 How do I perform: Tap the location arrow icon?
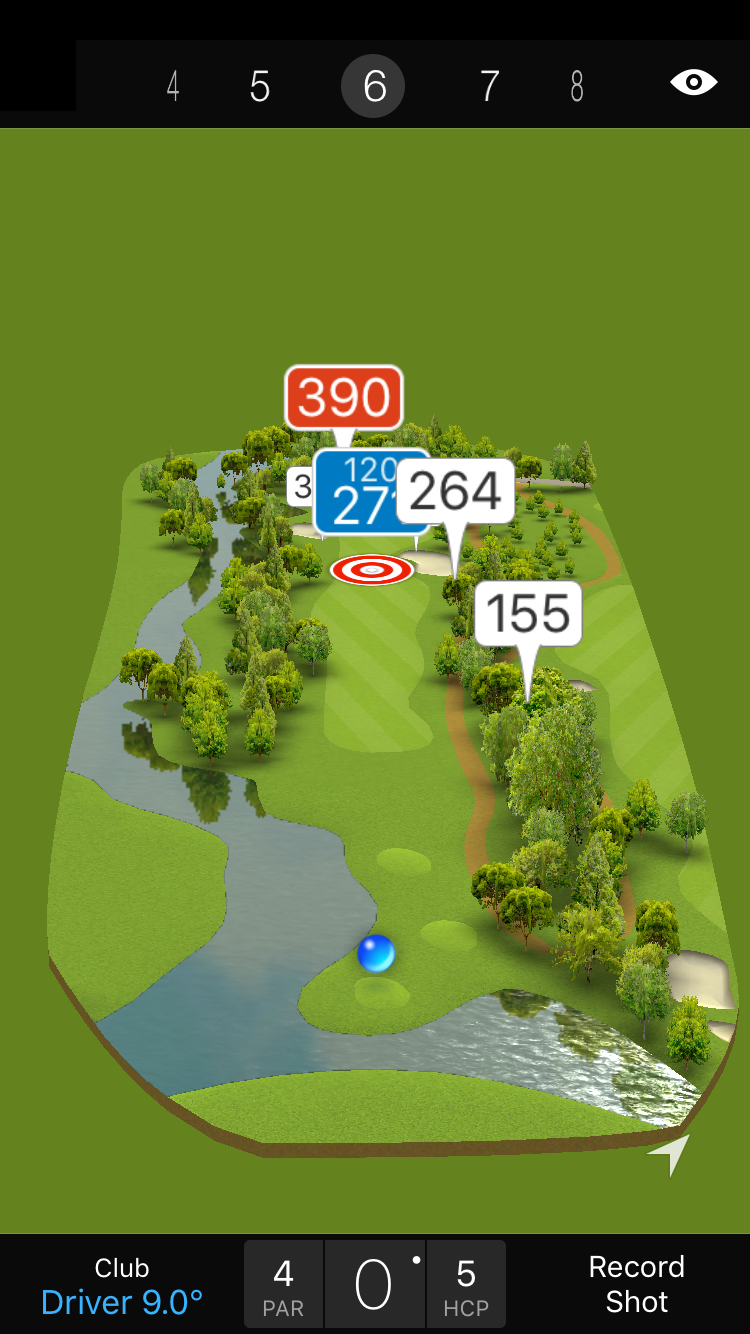(x=670, y=1153)
